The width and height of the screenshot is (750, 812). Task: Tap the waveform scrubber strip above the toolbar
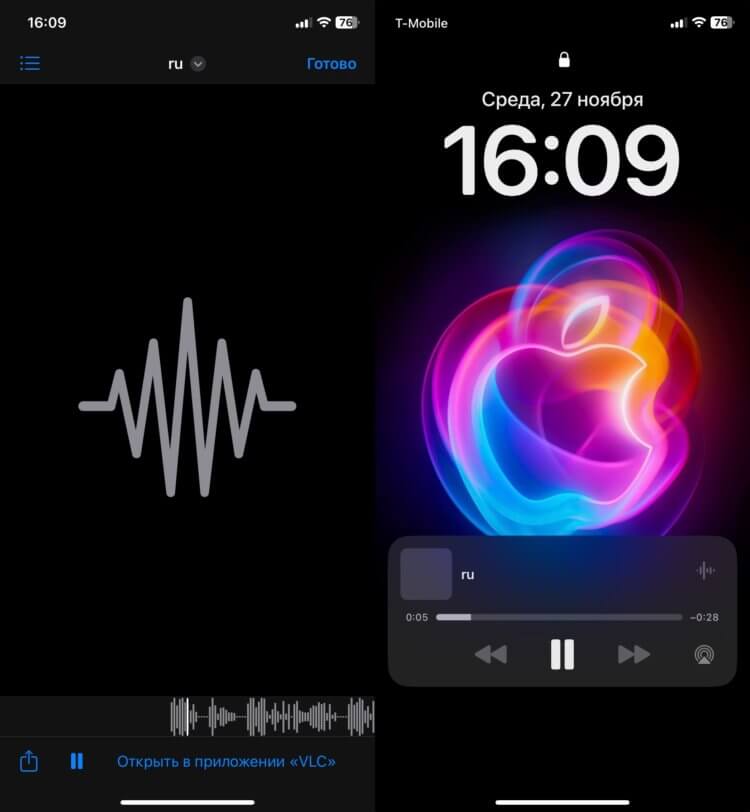pos(270,716)
